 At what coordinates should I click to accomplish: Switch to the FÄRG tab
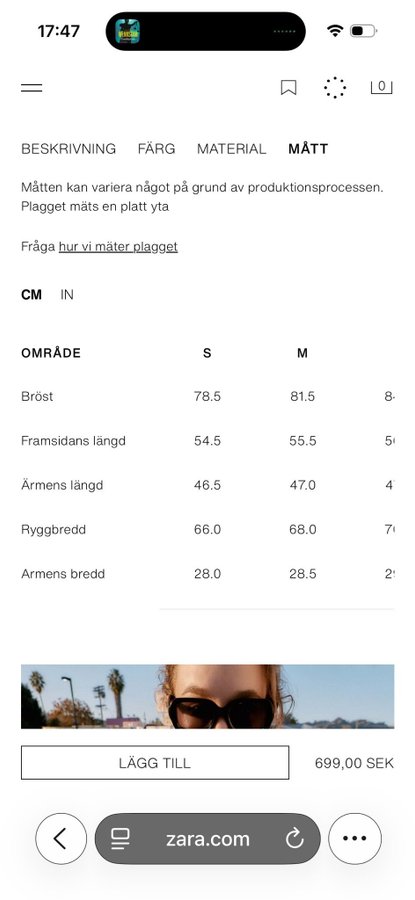(x=156, y=149)
